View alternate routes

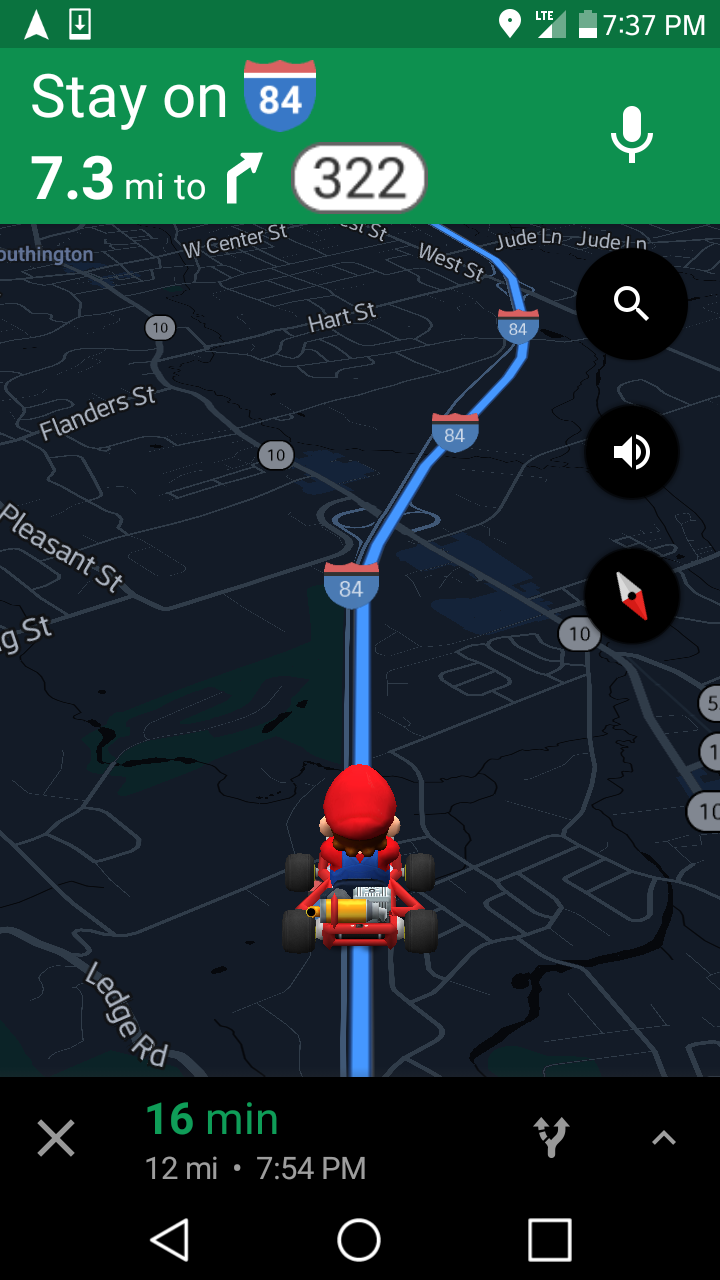[551, 1138]
